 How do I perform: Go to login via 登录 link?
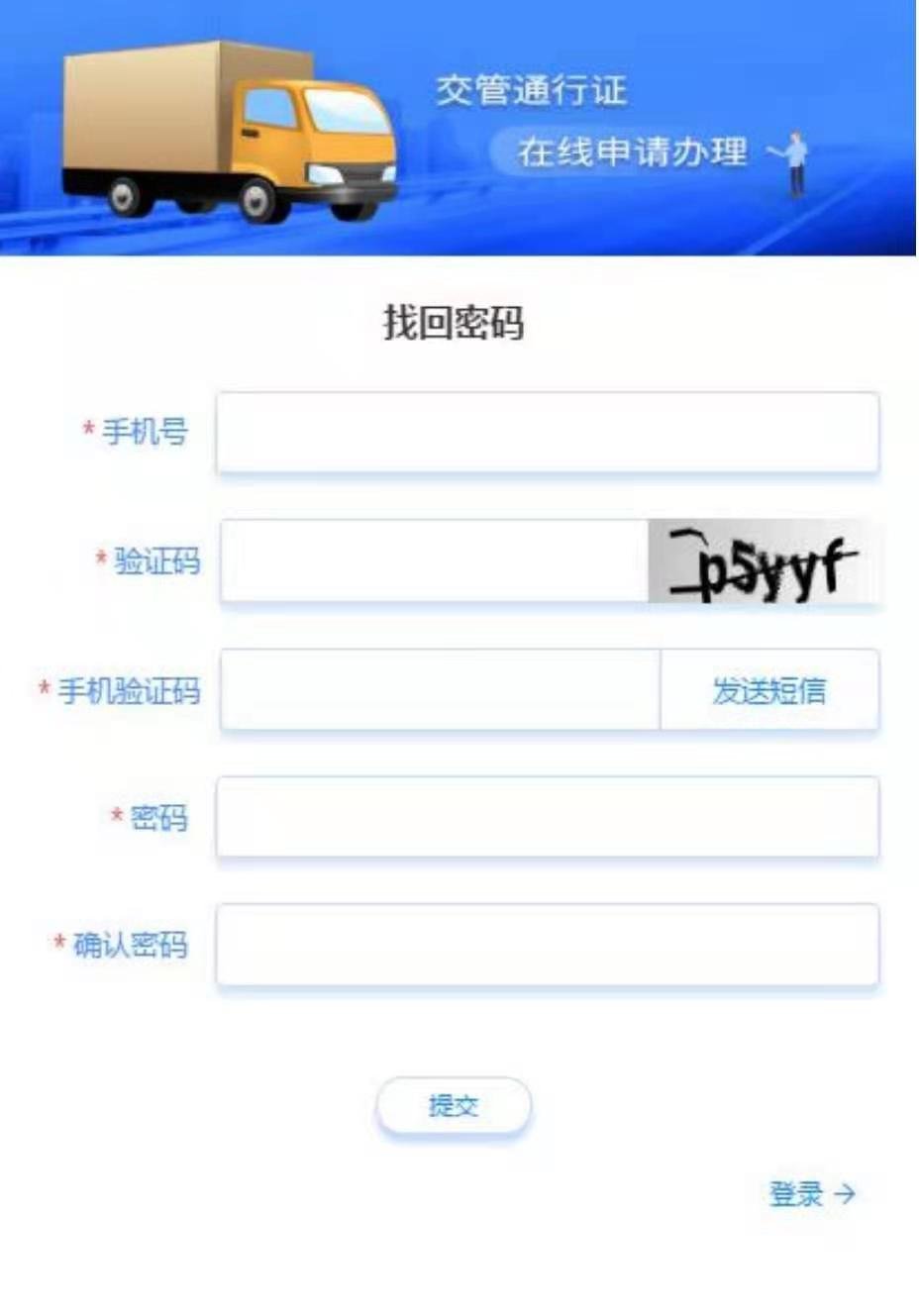pyautogui.click(x=811, y=1194)
